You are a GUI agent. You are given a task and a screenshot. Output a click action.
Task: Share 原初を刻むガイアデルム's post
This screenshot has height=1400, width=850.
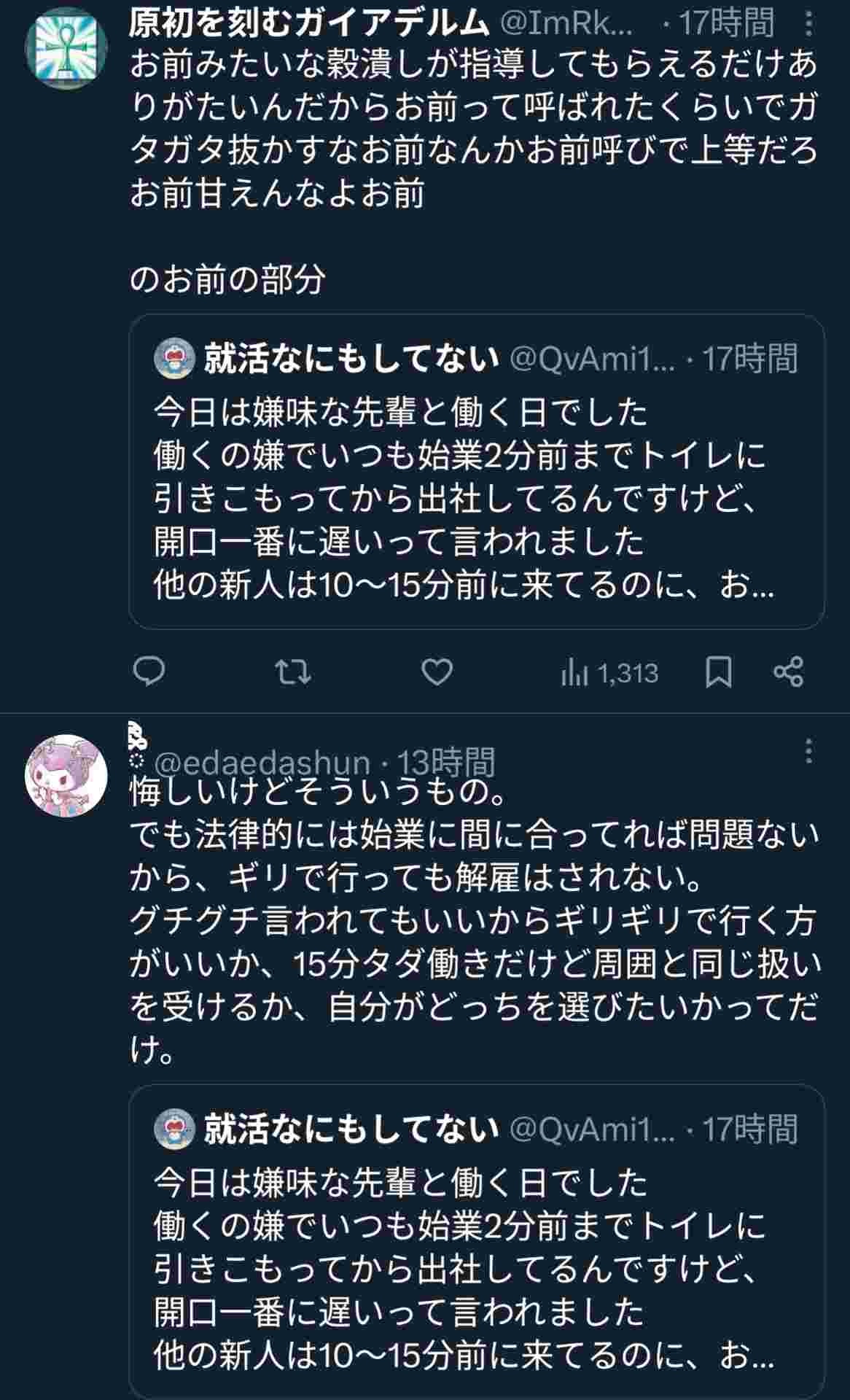[x=788, y=672]
